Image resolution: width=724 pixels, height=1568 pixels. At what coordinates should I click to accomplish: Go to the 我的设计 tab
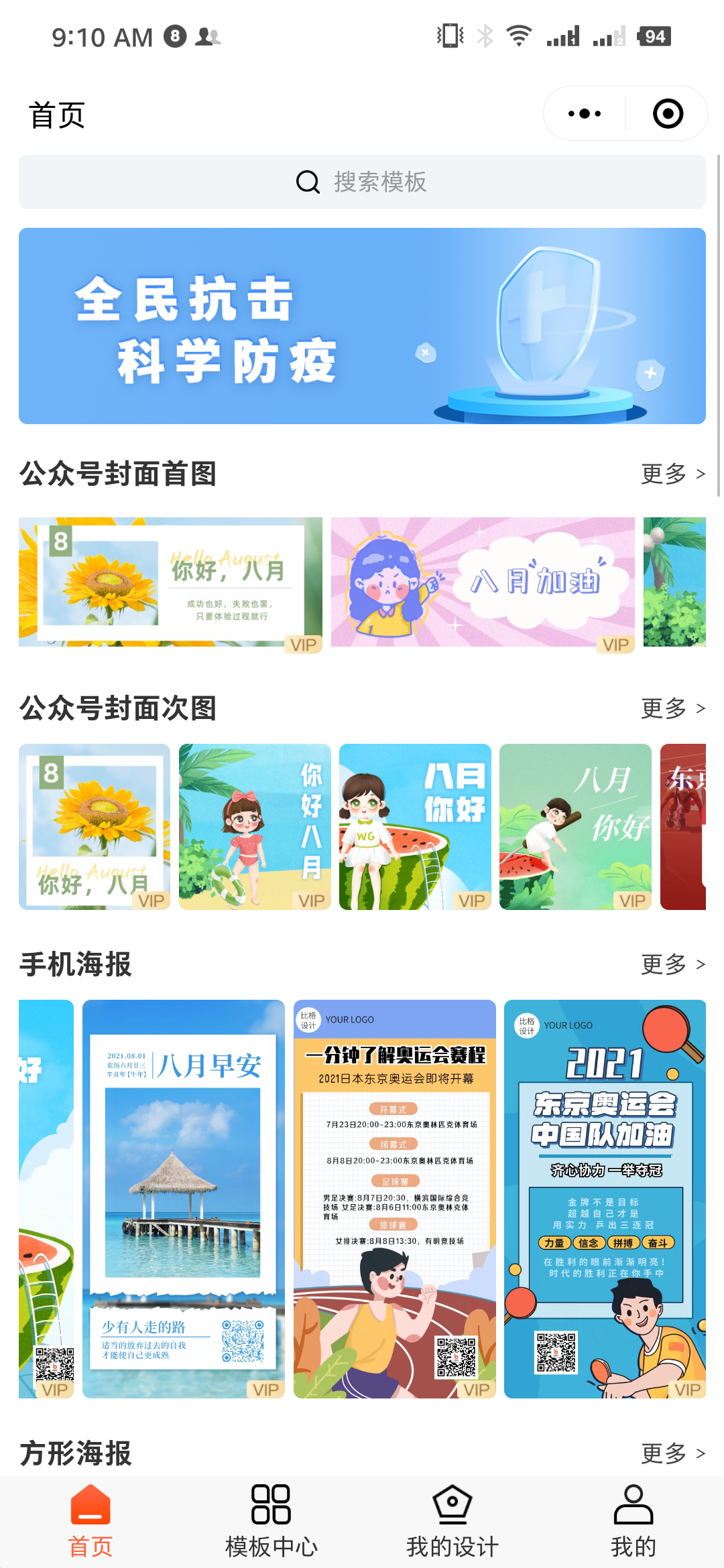click(x=452, y=1522)
